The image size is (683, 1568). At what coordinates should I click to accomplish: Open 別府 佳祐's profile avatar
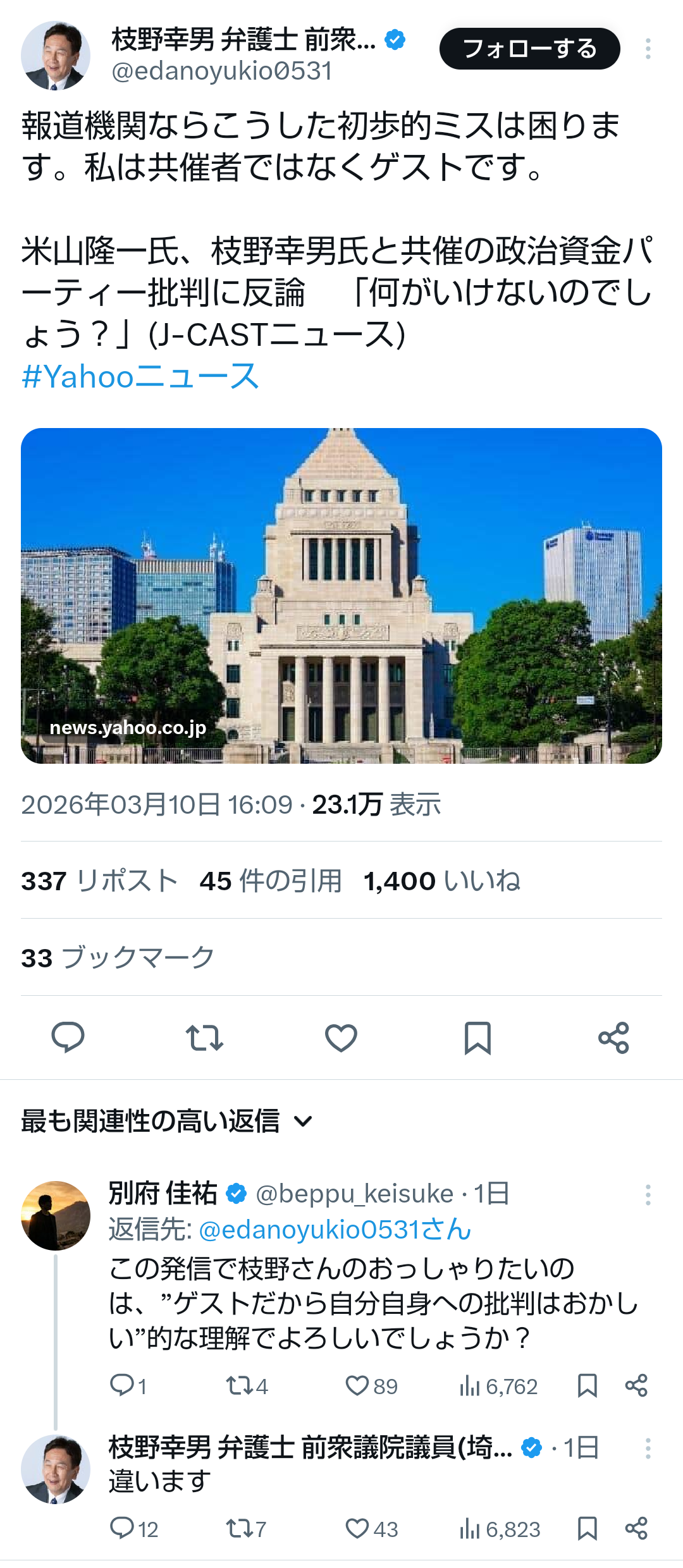click(56, 1215)
